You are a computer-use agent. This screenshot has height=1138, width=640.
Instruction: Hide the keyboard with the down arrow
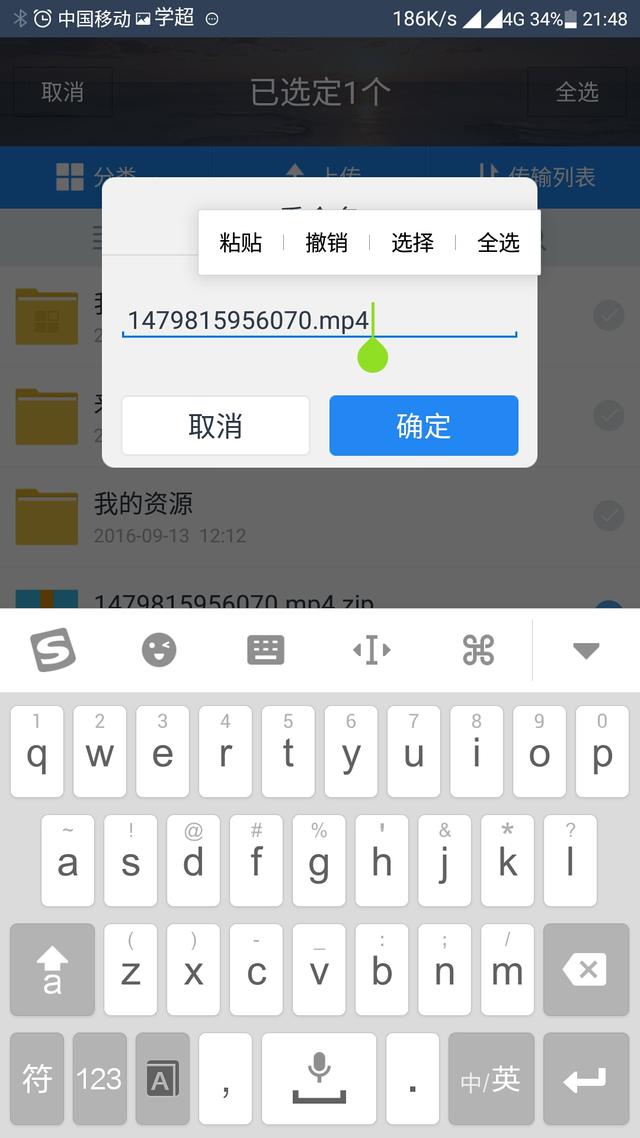[586, 651]
